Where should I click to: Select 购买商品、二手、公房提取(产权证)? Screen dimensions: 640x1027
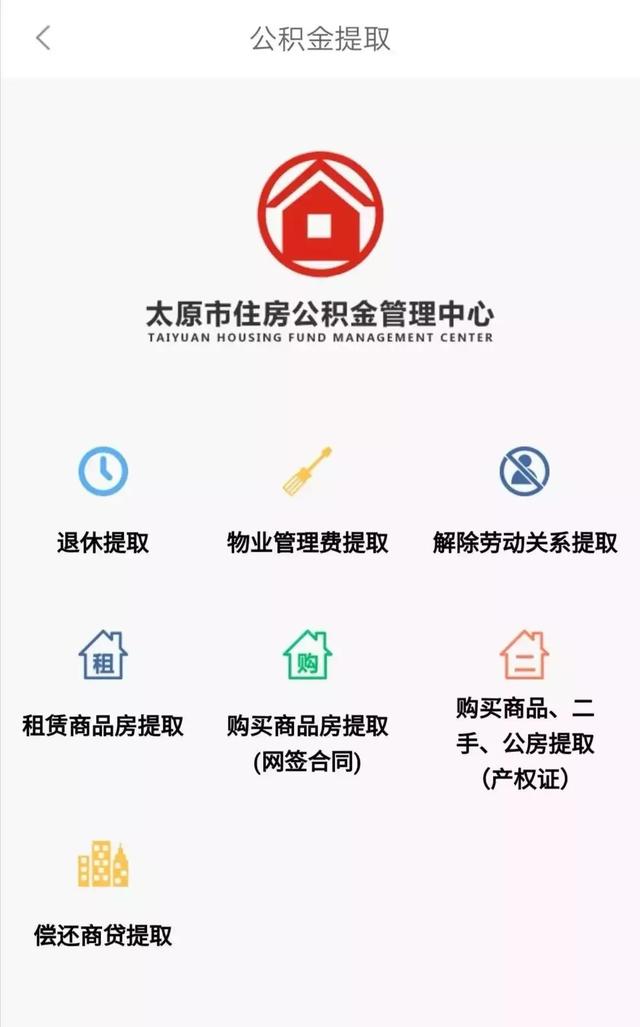(x=525, y=711)
